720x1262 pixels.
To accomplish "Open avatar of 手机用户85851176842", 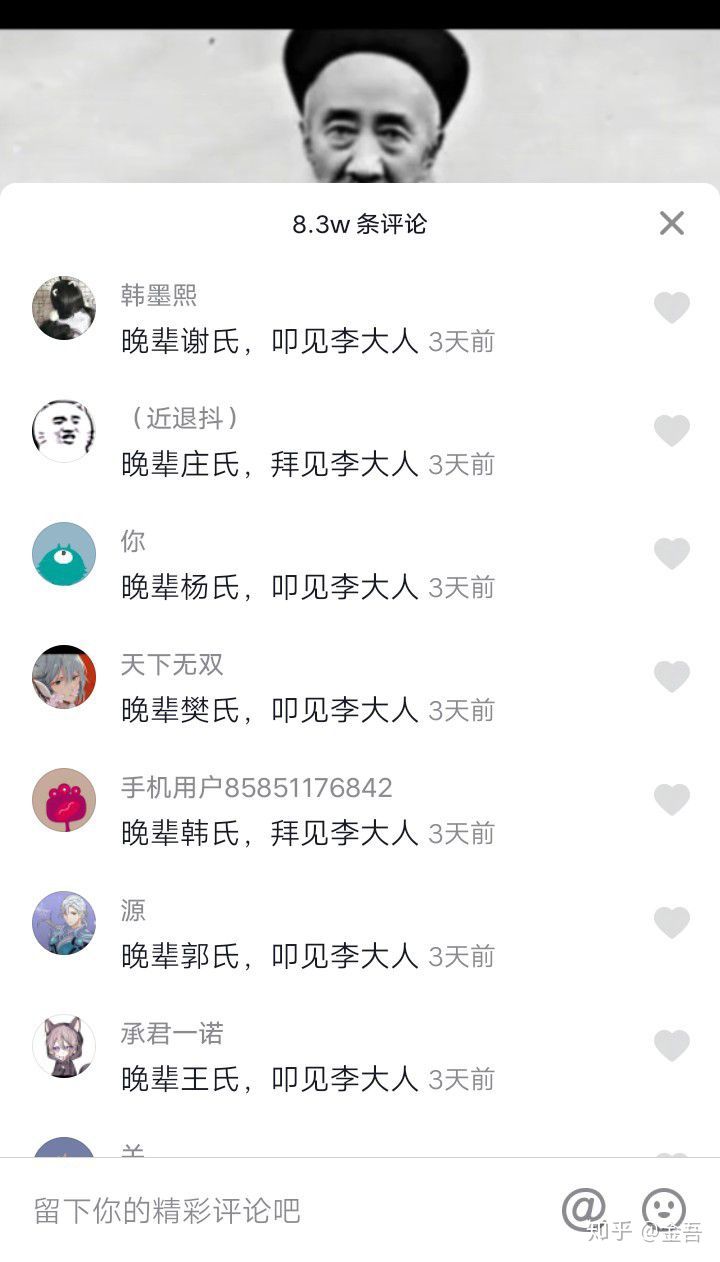I will tap(64, 800).
